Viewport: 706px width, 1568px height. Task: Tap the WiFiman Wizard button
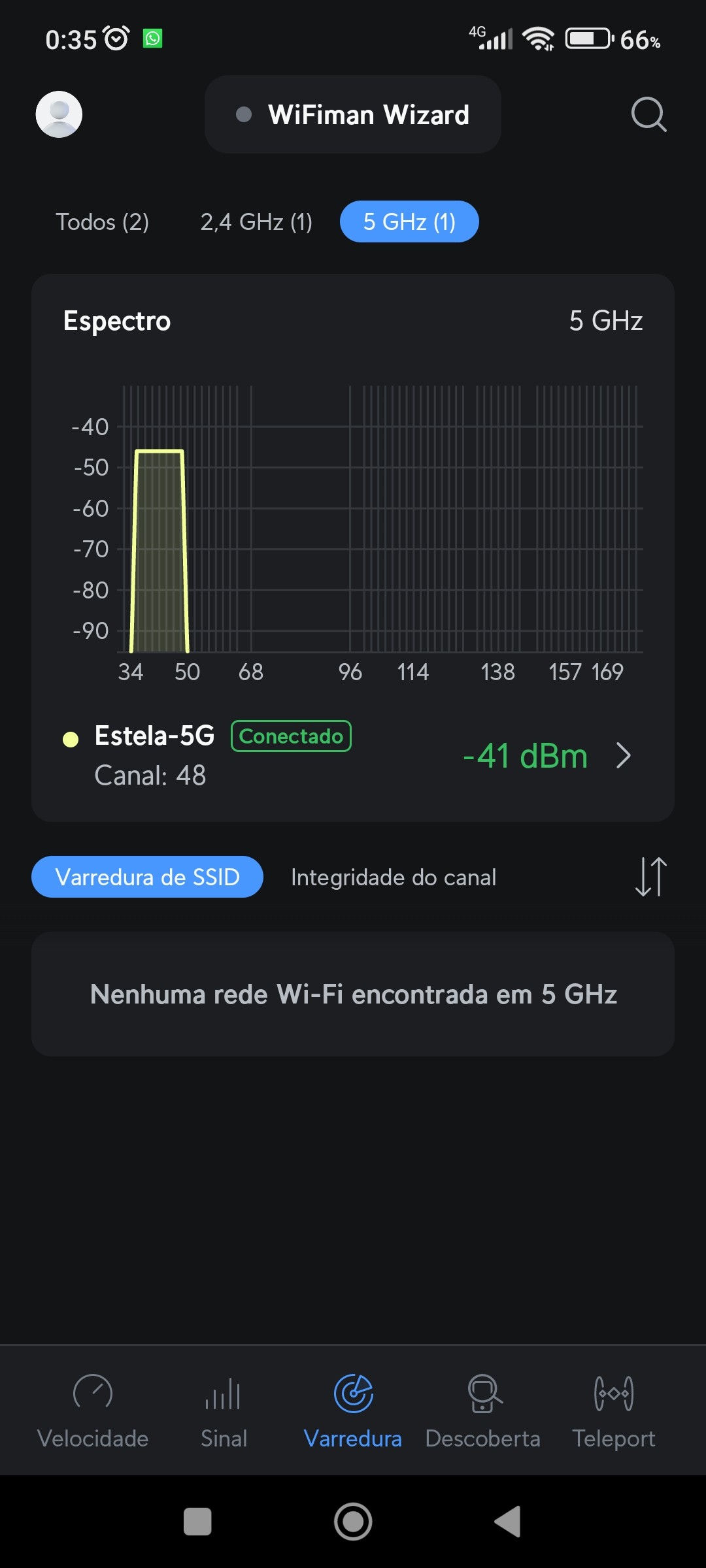point(353,114)
